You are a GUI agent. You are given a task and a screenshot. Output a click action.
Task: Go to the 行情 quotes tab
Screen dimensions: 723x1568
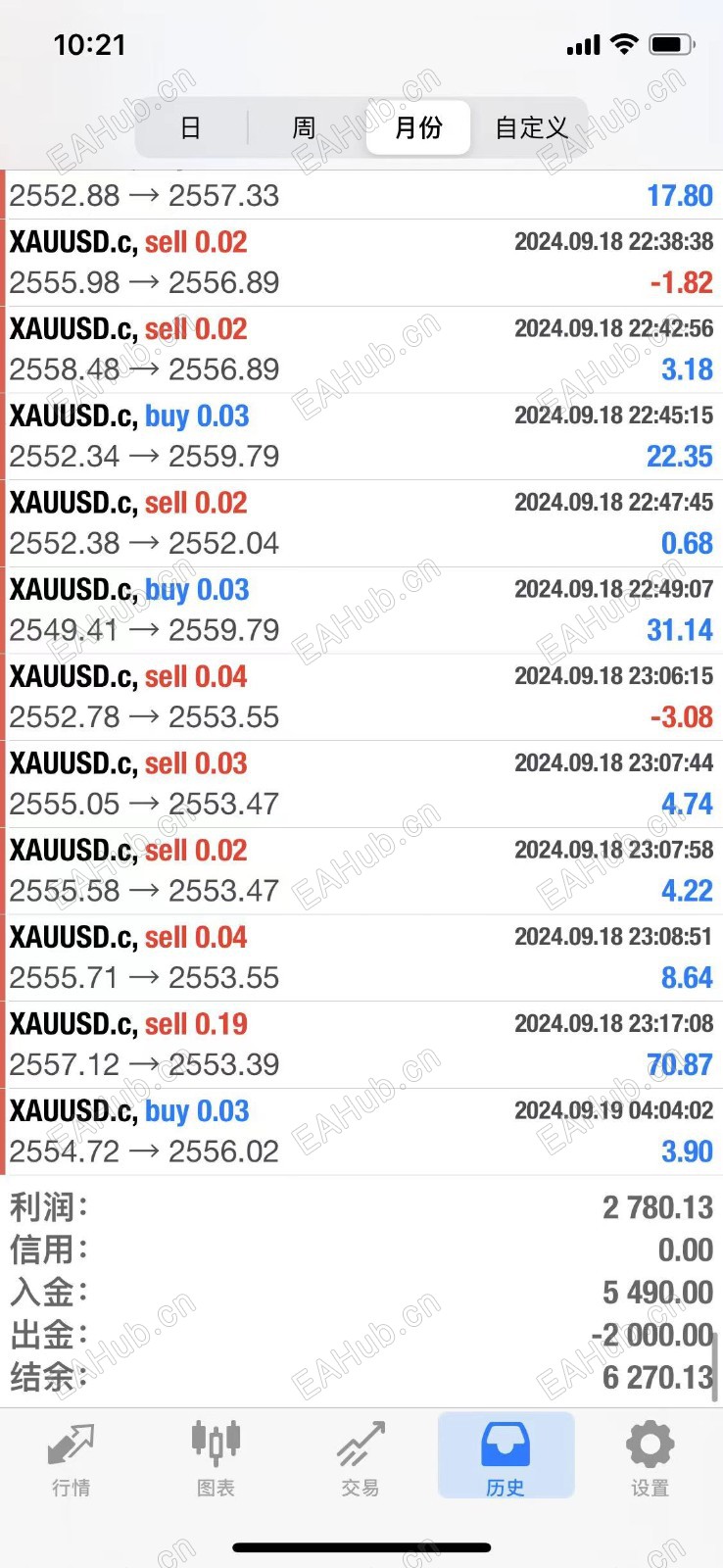71,1458
